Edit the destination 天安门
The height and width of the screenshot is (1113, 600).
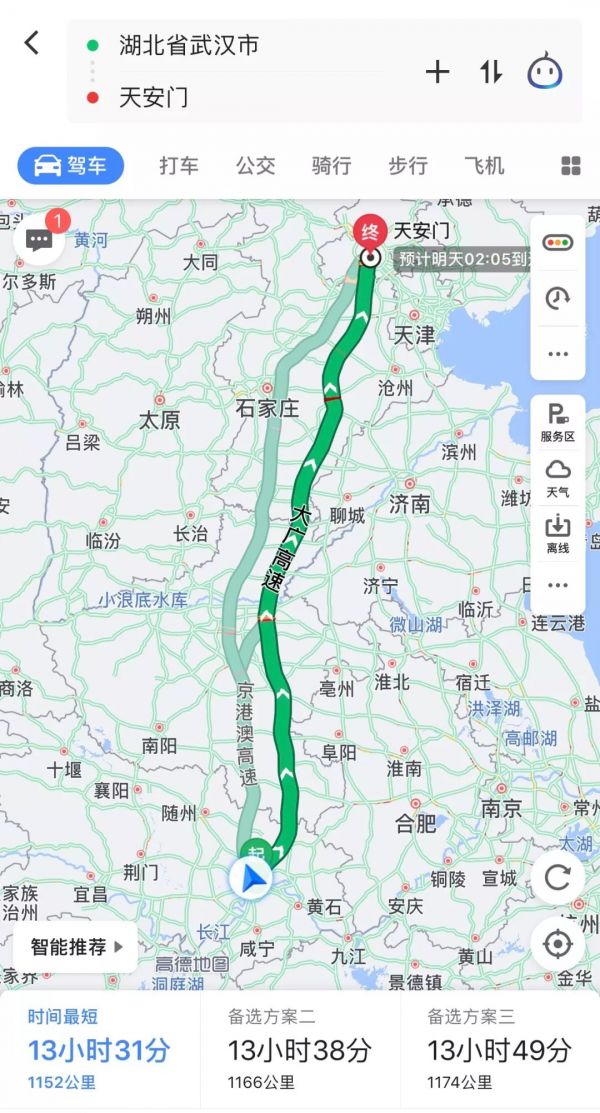click(x=155, y=98)
